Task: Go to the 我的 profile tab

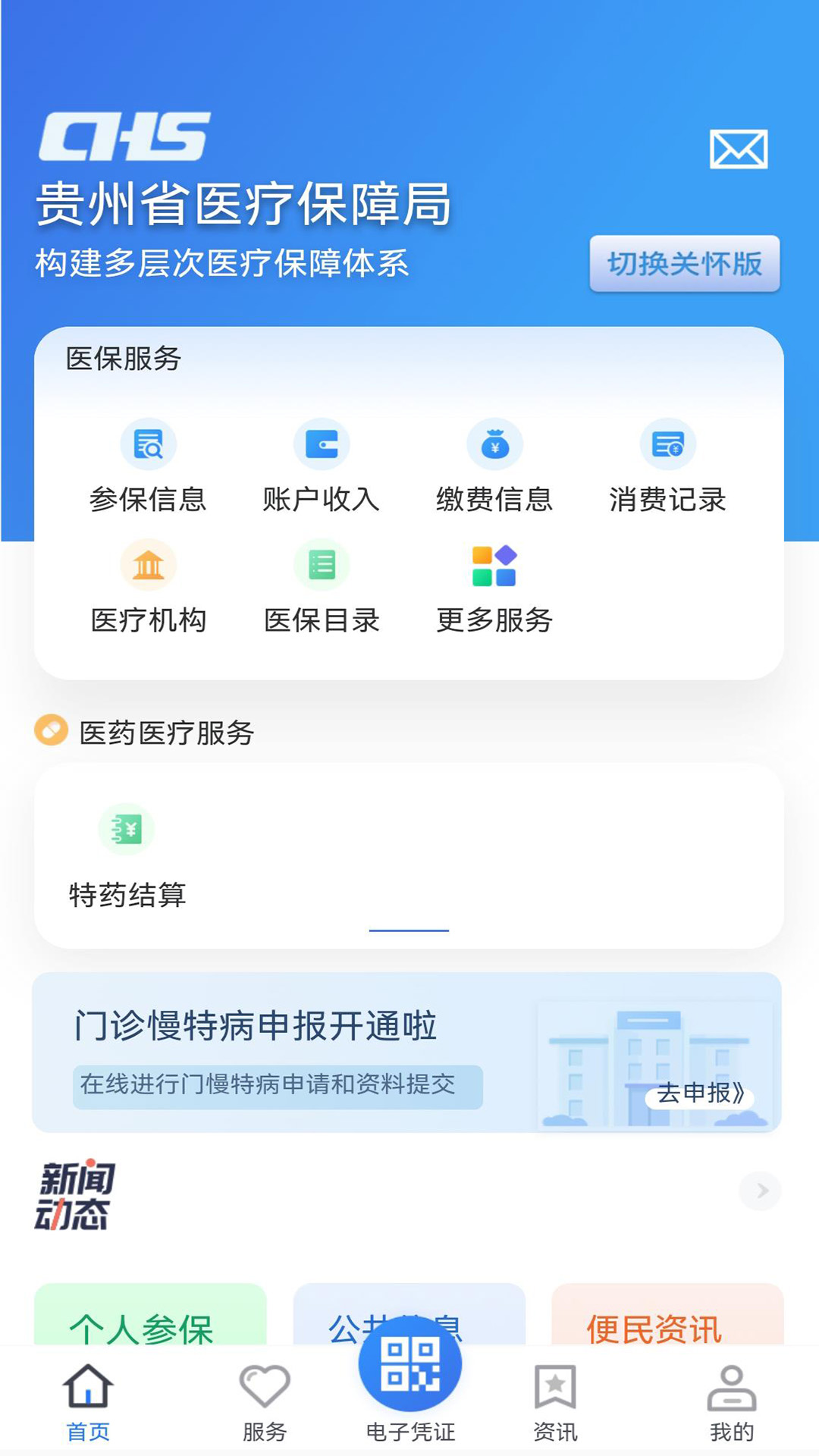Action: click(x=730, y=1403)
